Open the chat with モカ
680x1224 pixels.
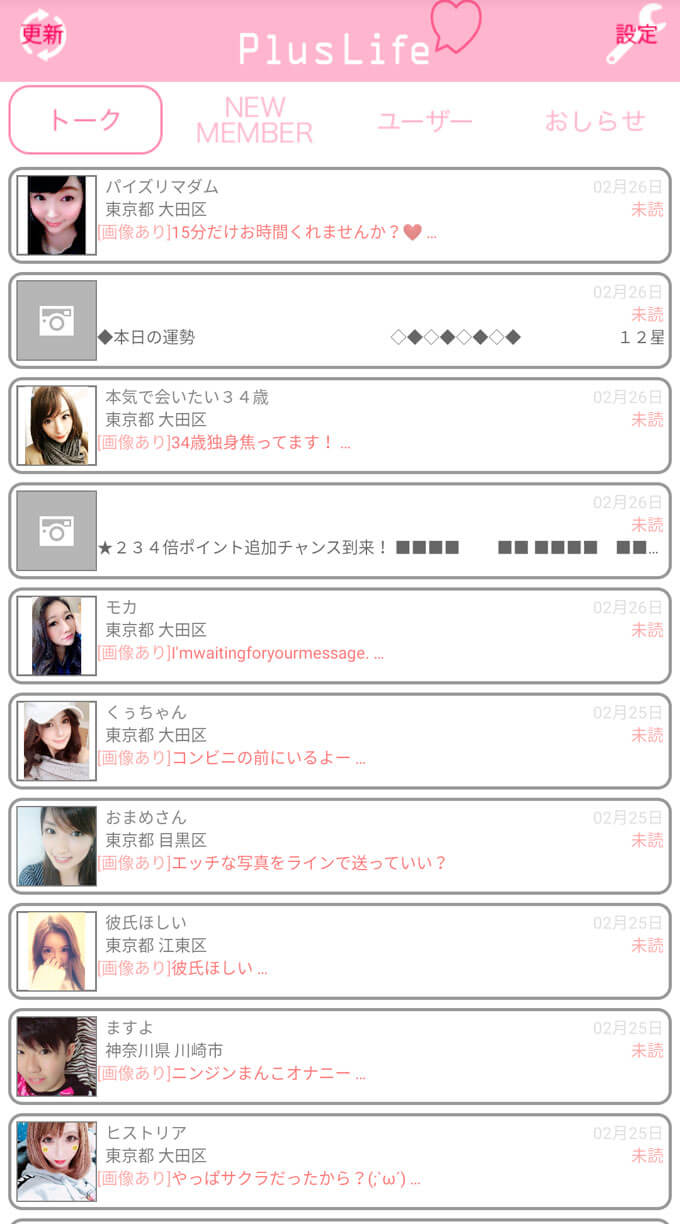click(340, 635)
